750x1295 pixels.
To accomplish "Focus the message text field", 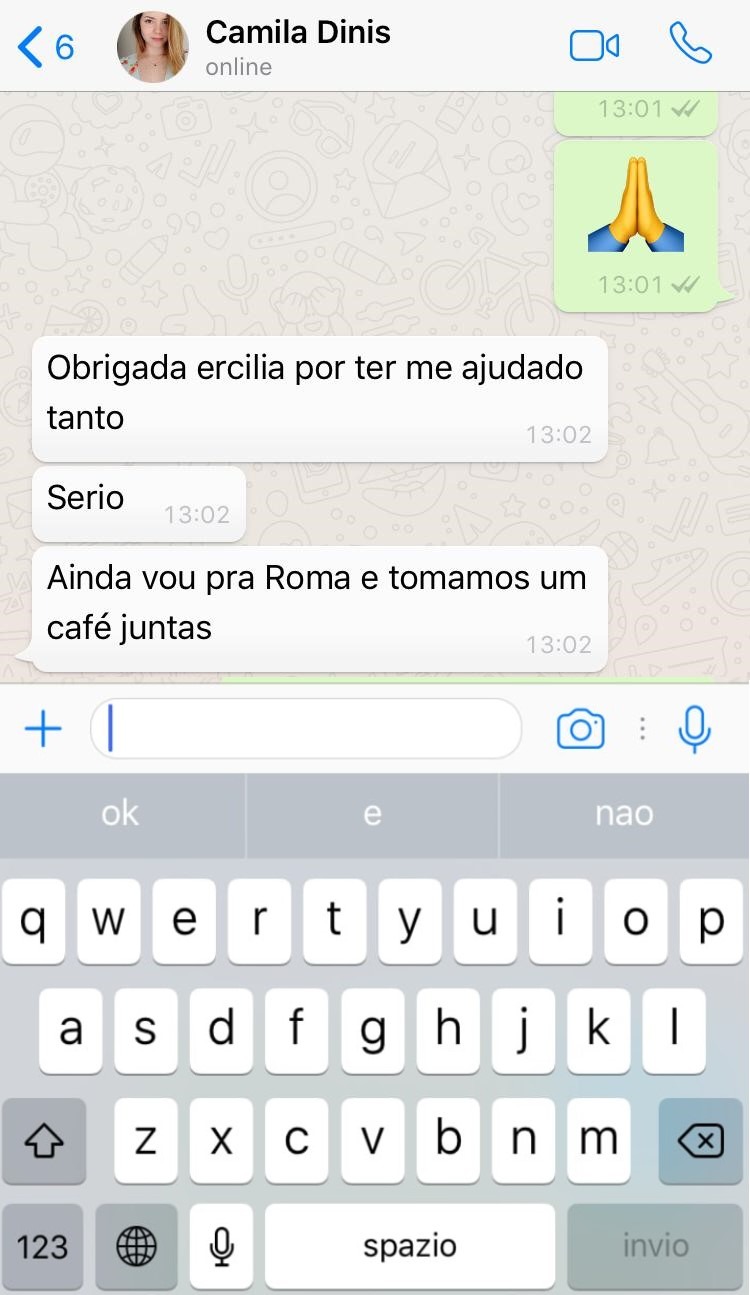I will [x=305, y=729].
